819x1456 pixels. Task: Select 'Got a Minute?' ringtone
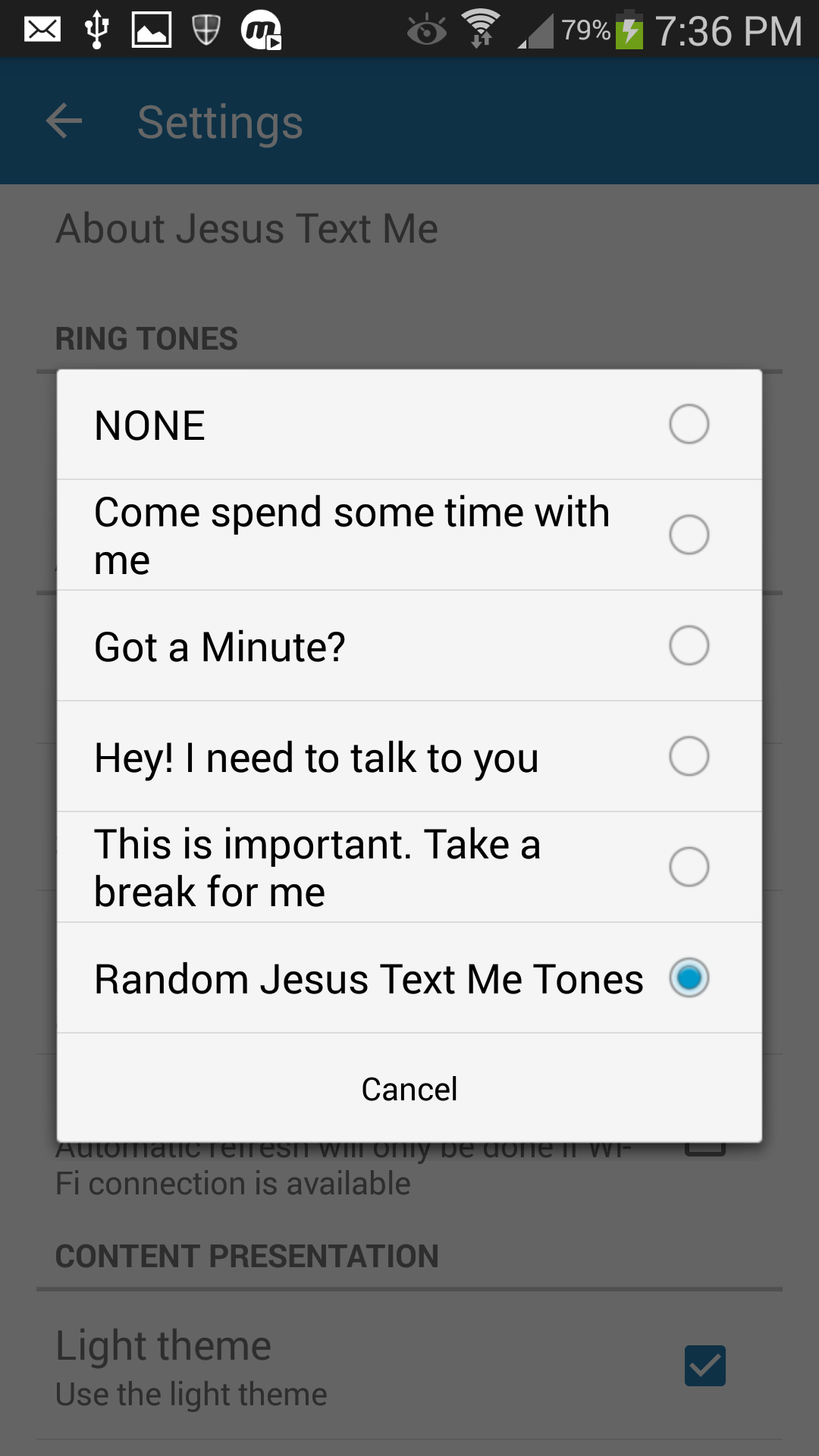point(409,646)
